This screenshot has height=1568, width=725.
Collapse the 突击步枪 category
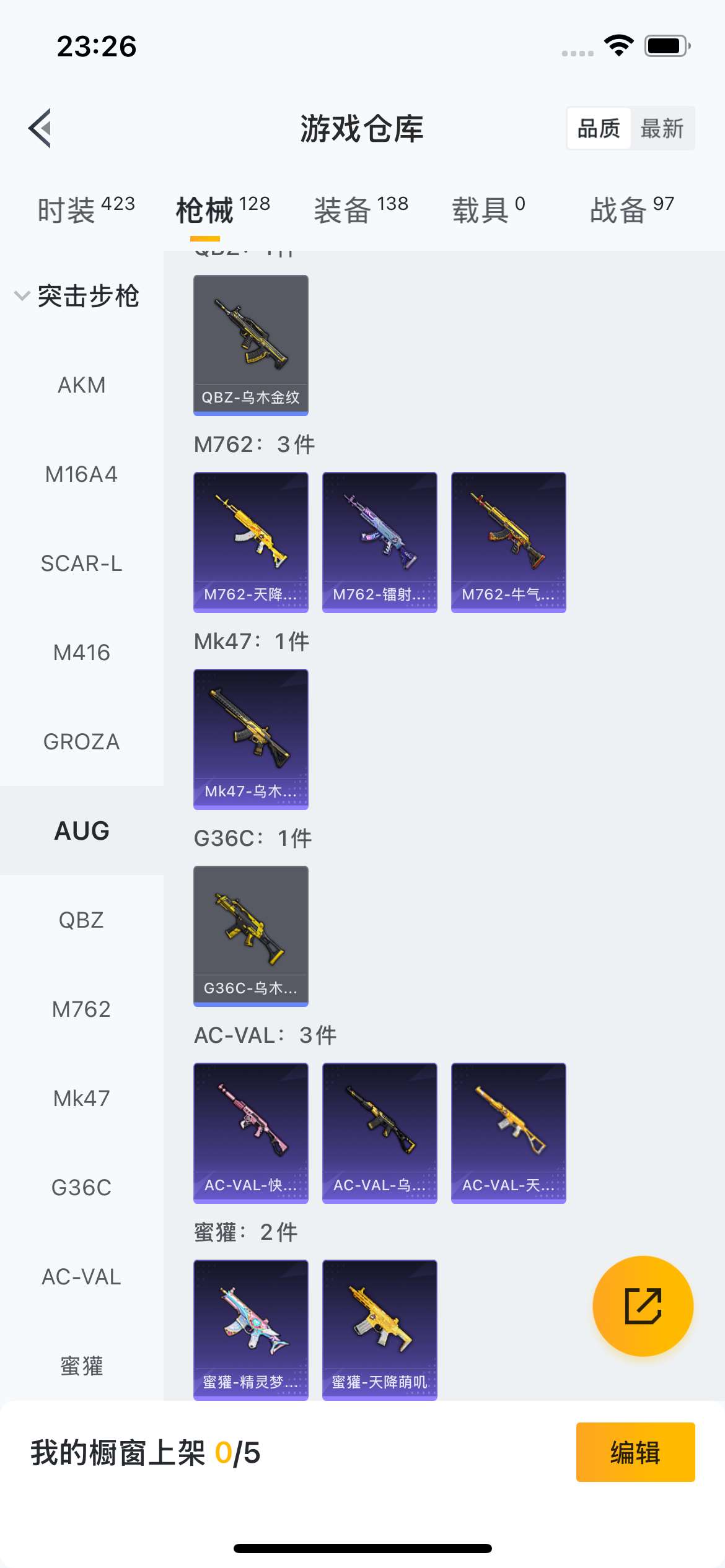77,296
